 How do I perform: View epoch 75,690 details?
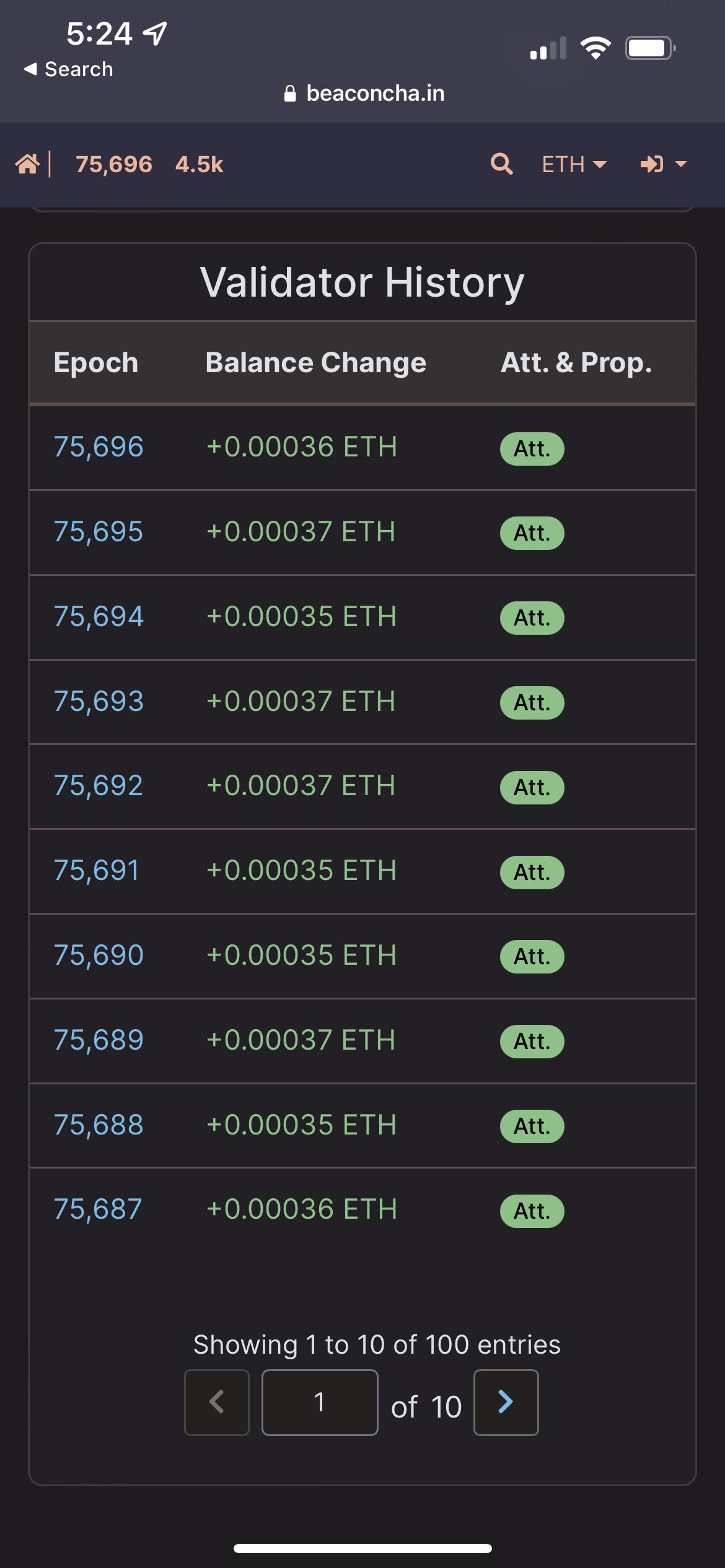(x=99, y=956)
